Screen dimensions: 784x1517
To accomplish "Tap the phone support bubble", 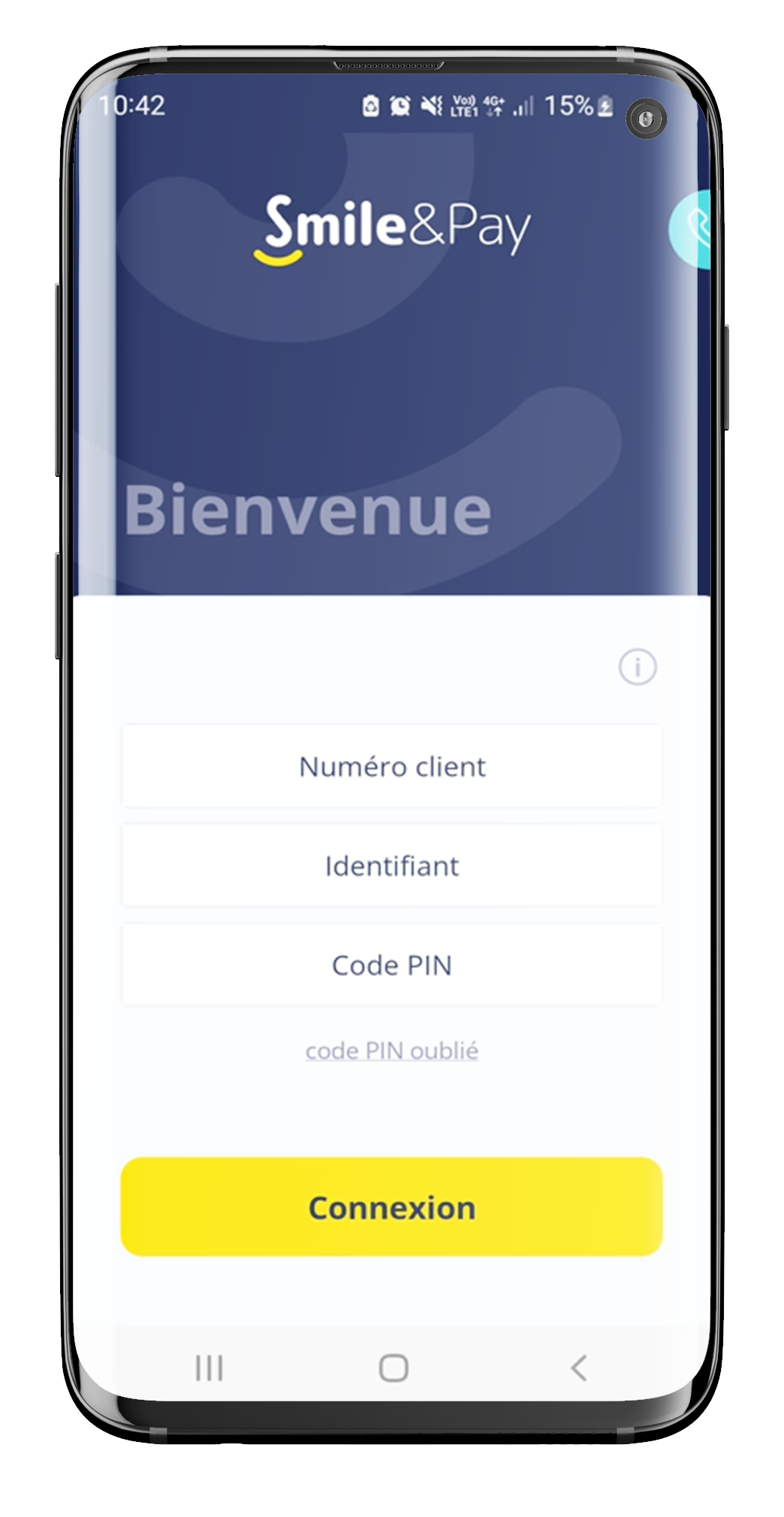I will [x=693, y=228].
